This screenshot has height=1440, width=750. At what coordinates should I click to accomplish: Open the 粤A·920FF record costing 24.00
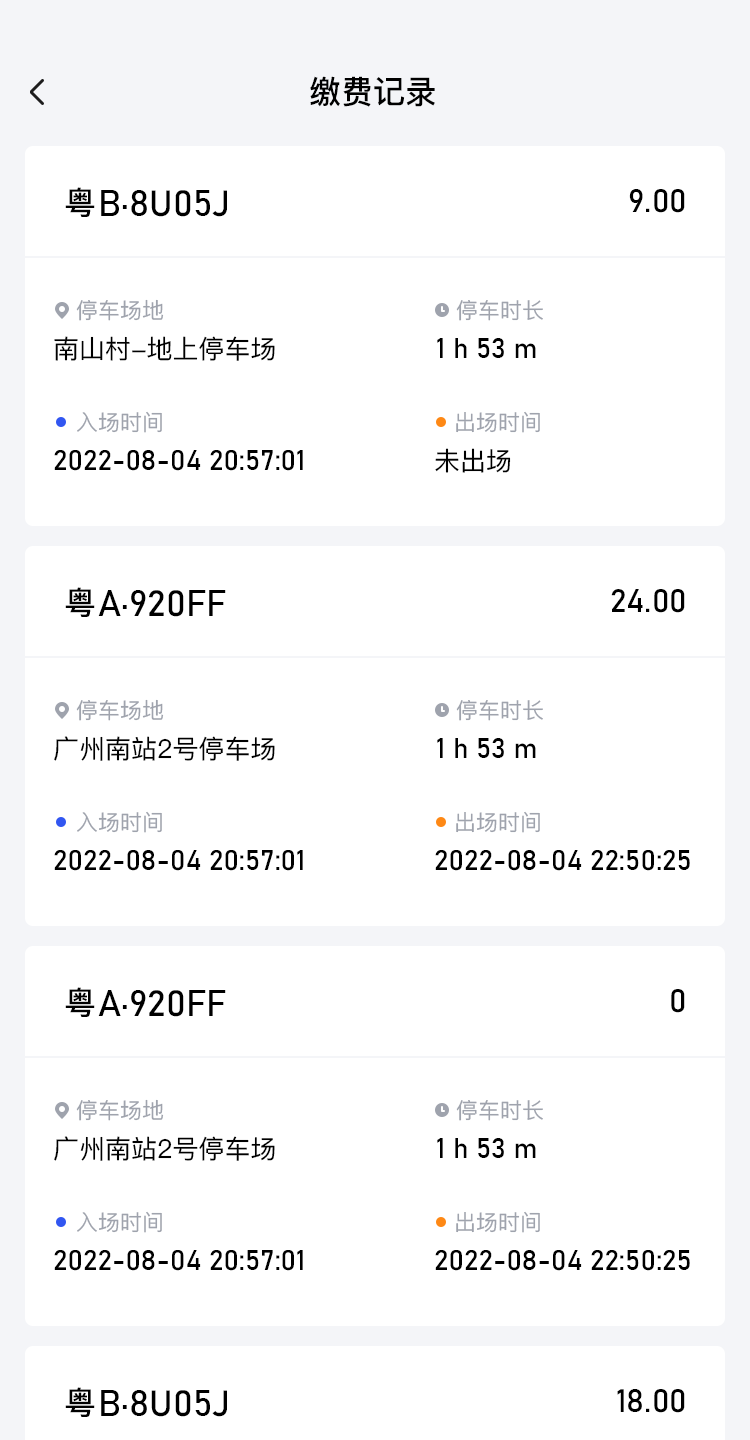pos(374,735)
